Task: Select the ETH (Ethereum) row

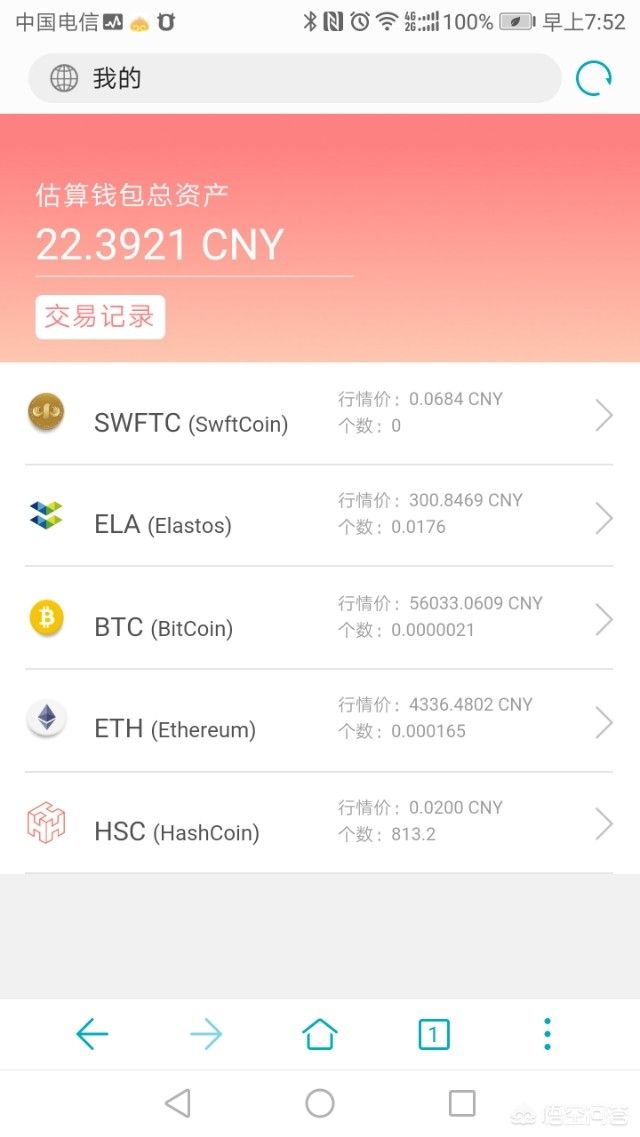Action: click(x=320, y=721)
